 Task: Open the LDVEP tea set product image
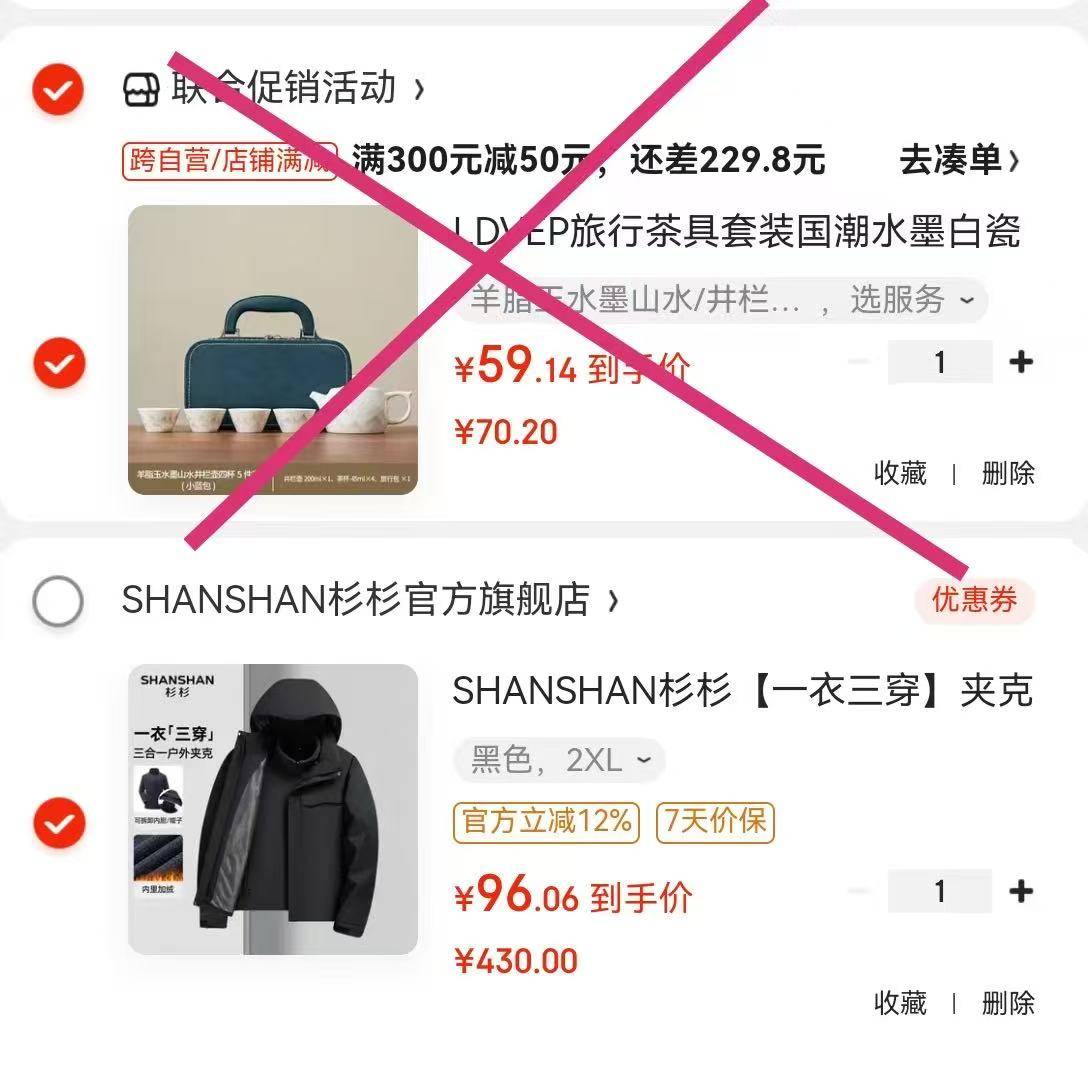(273, 350)
